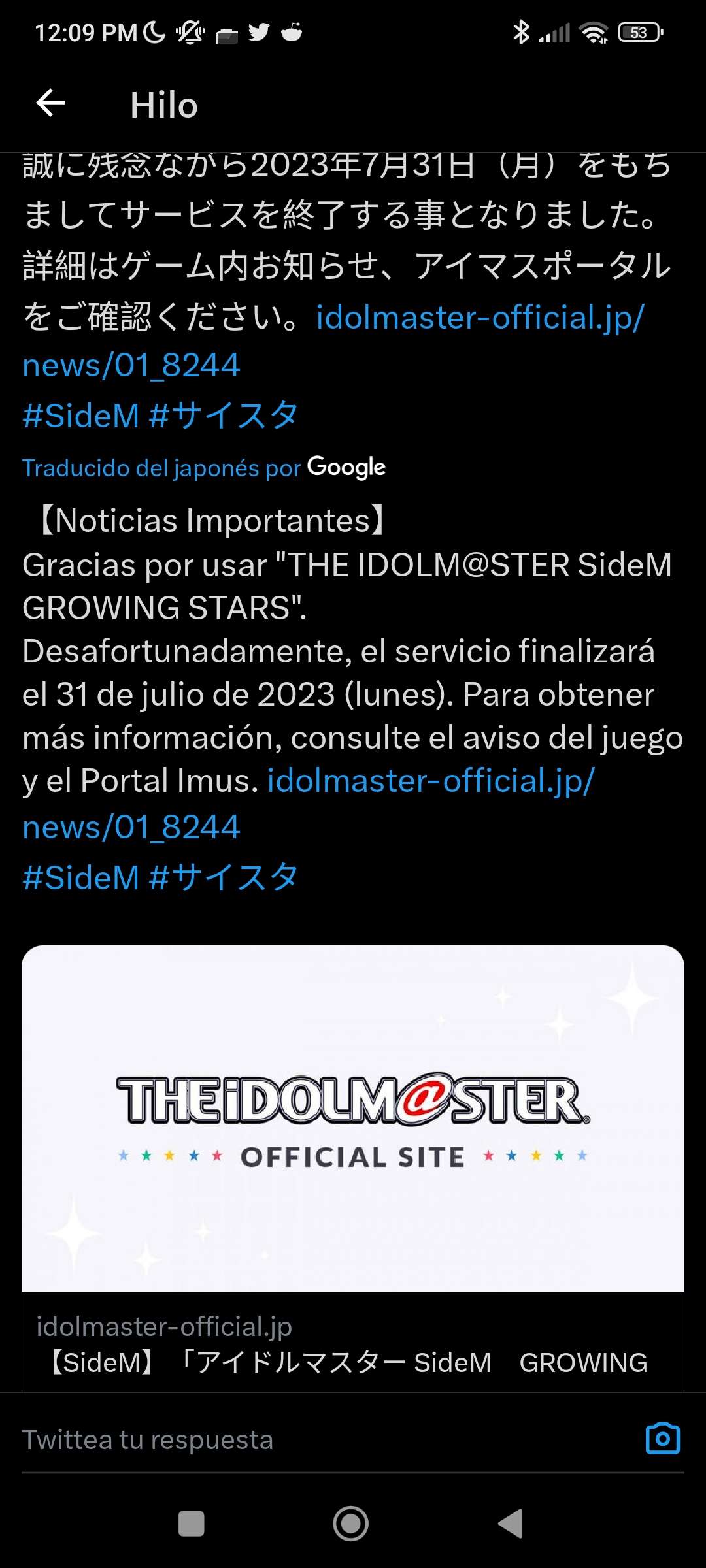Open the #SideM hashtag in the translation
Viewport: 706px width, 1568px height.
pyautogui.click(x=81, y=877)
